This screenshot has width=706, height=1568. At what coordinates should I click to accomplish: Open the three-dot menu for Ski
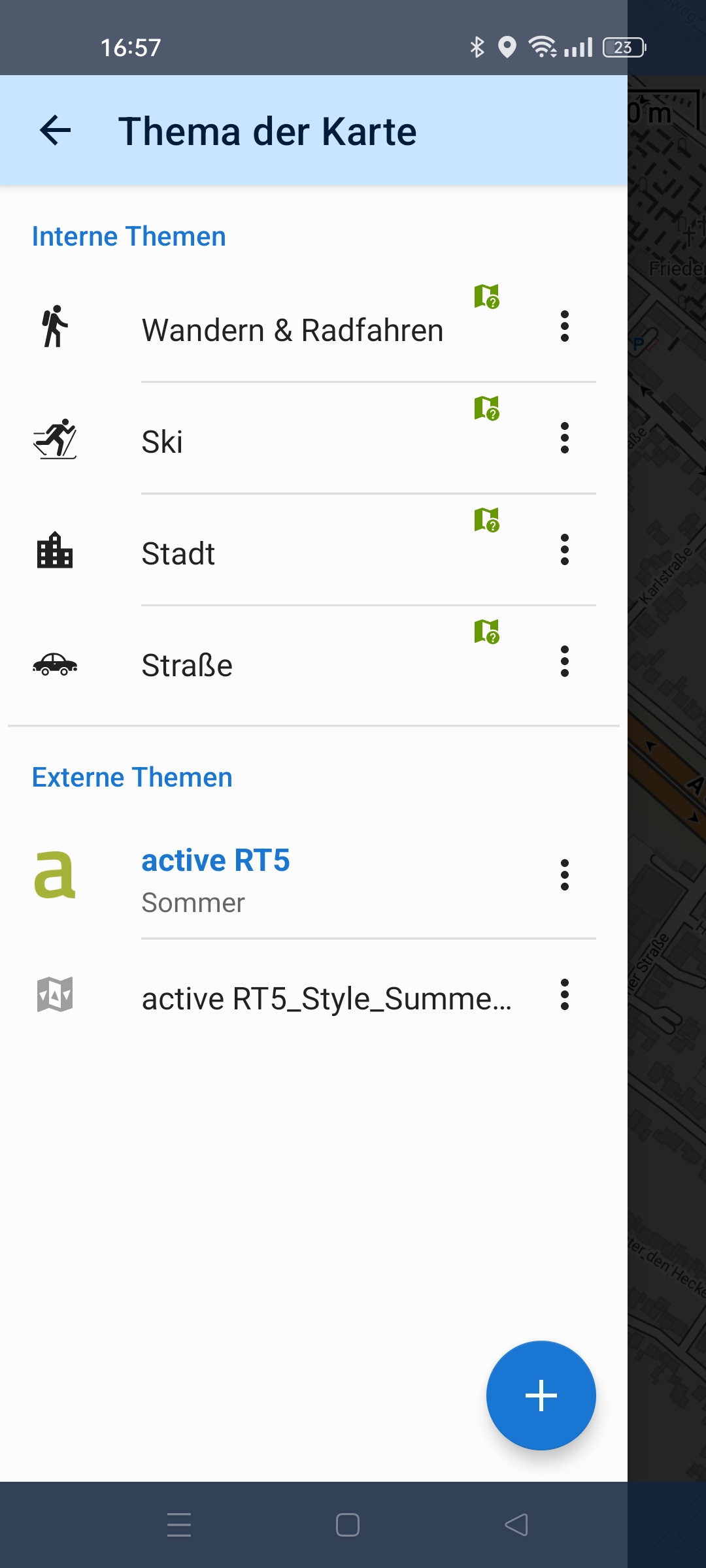click(x=565, y=438)
